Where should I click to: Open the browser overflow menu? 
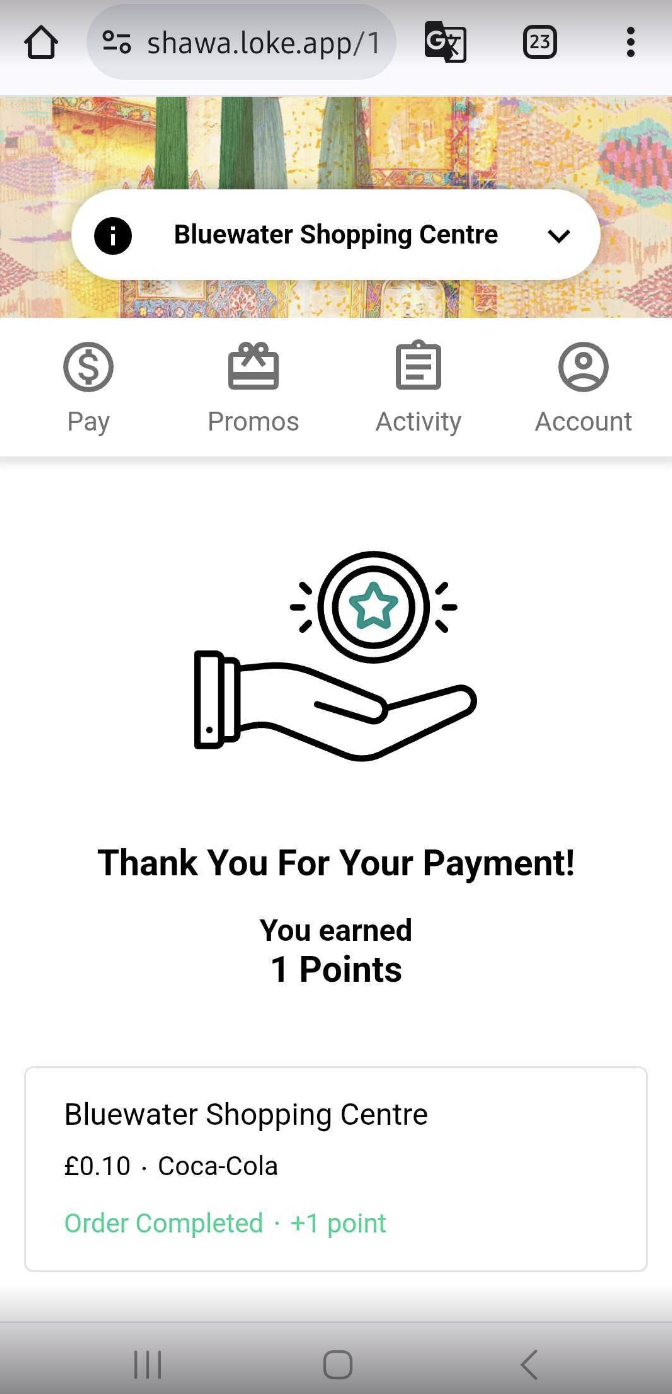pos(630,42)
